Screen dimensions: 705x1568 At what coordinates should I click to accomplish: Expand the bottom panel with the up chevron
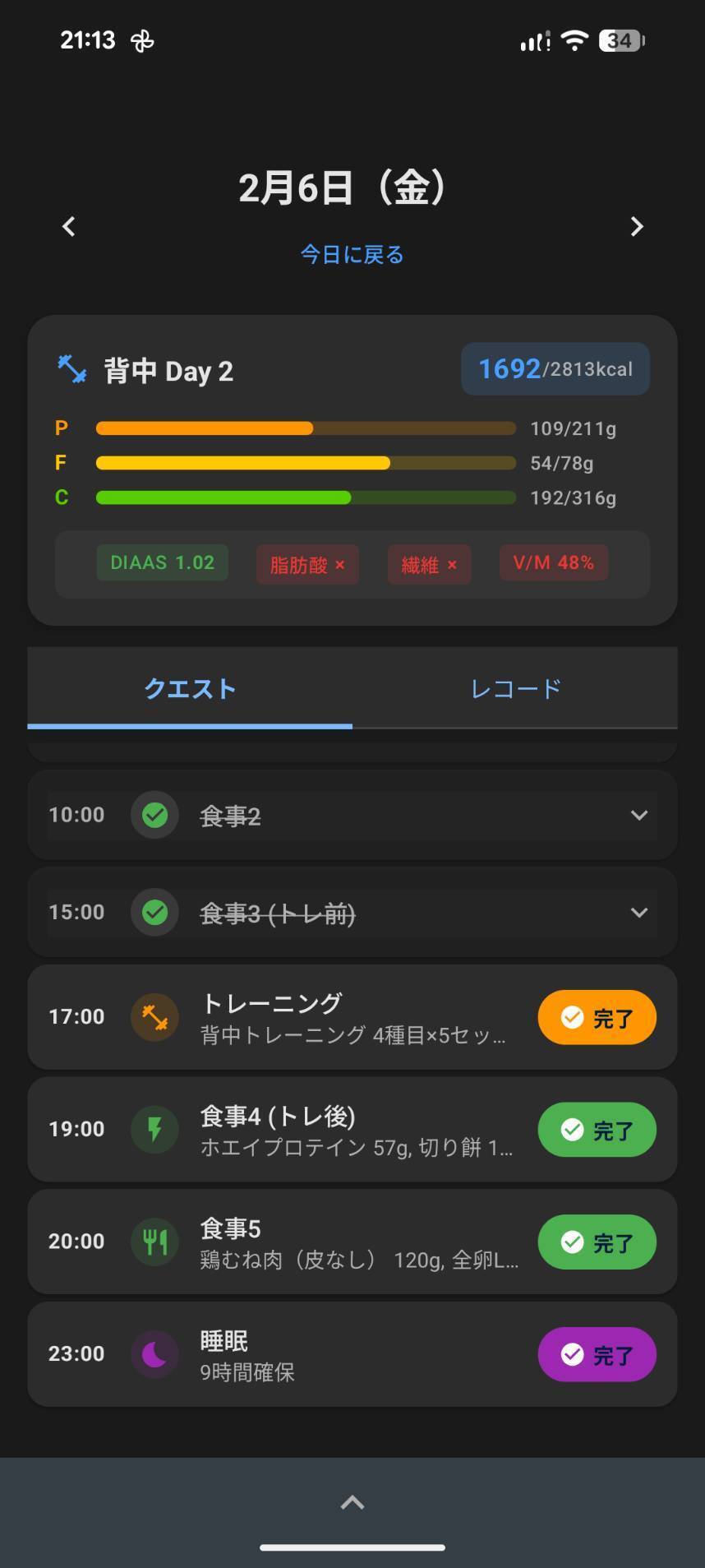coord(352,1503)
